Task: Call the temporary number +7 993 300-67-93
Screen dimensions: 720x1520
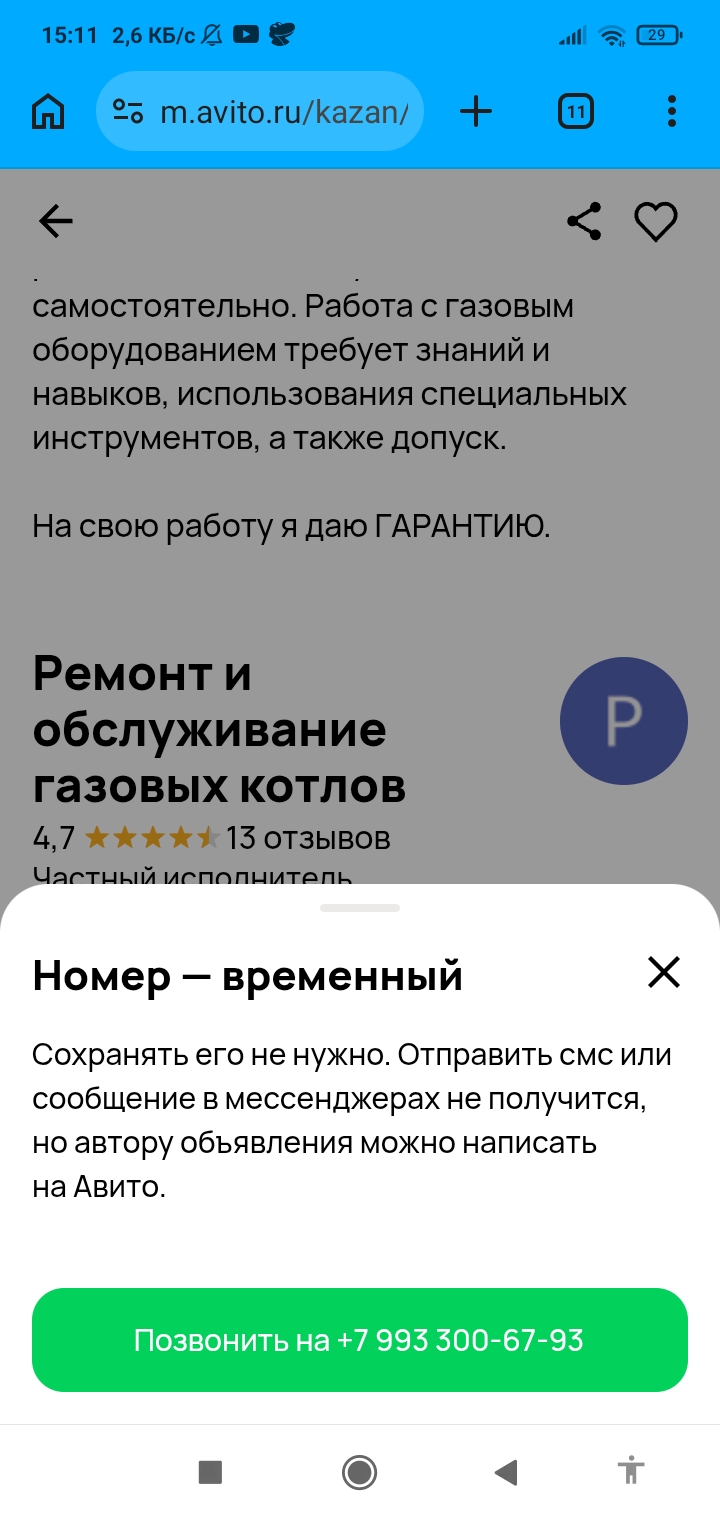Action: point(359,1340)
